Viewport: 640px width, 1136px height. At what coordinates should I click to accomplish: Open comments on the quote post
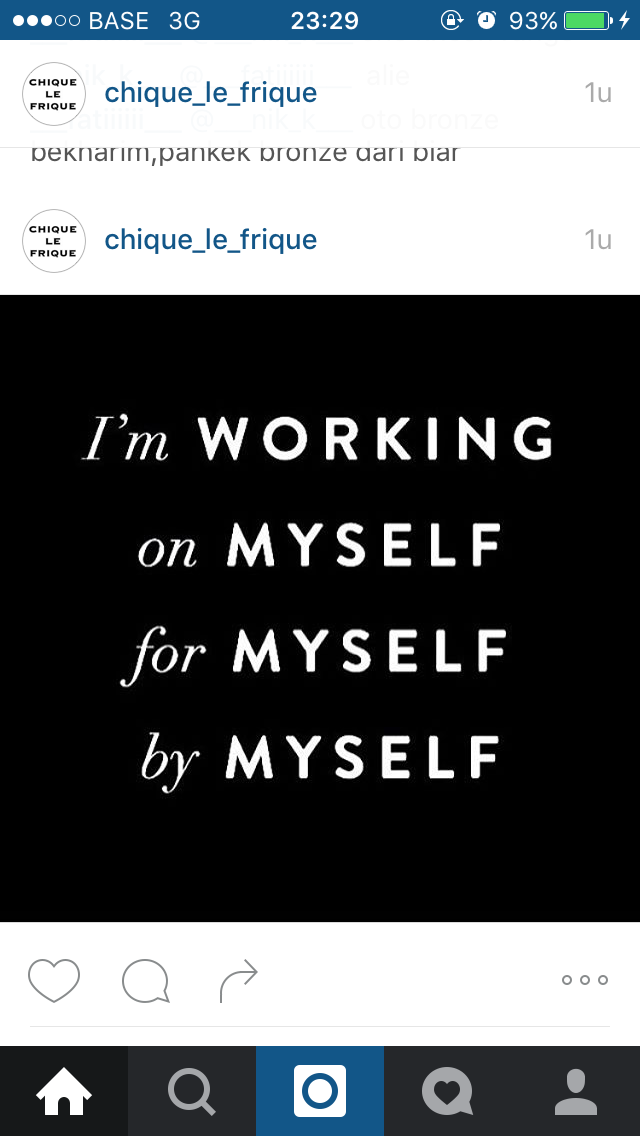145,981
